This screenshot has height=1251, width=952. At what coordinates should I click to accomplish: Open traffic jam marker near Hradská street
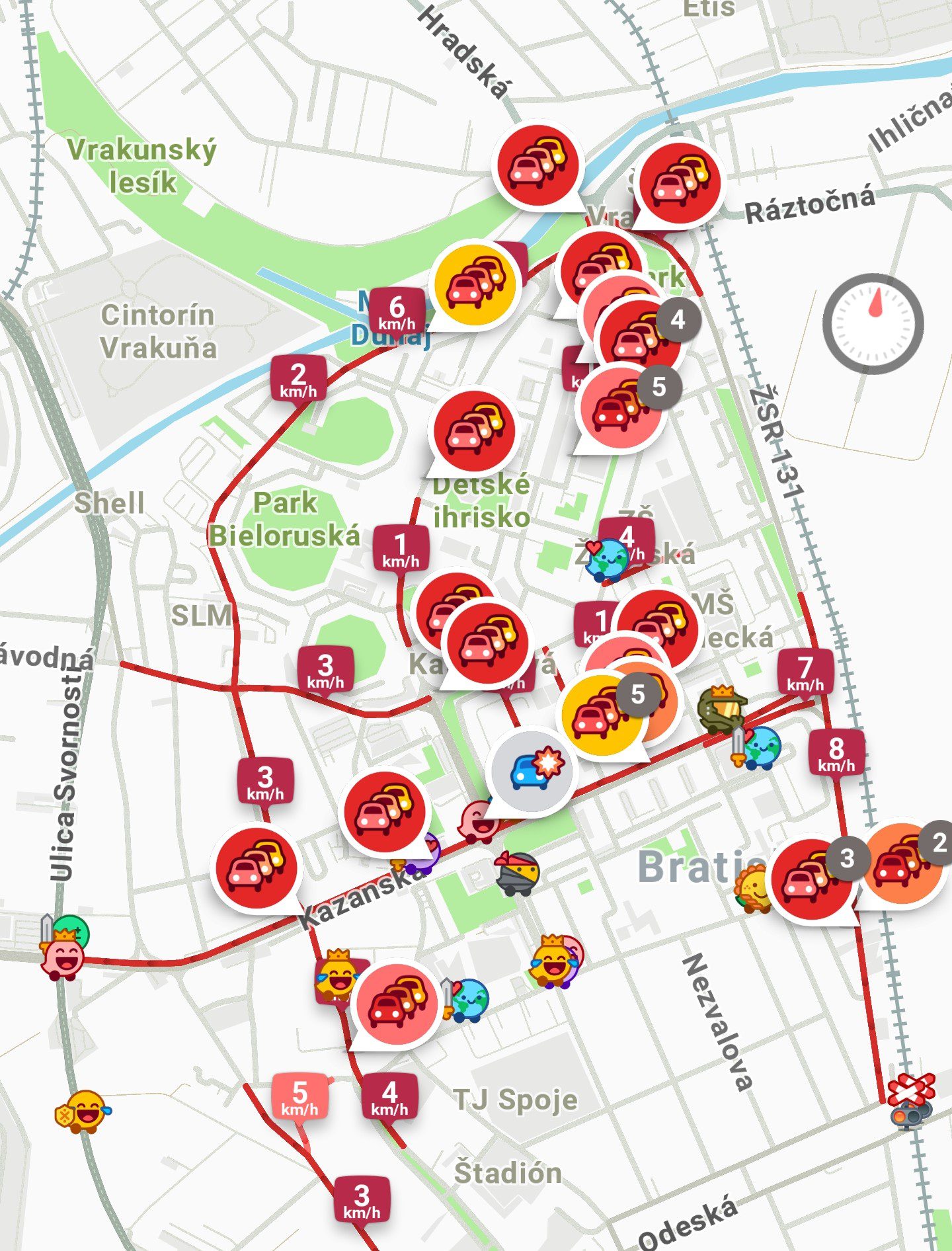coord(537,165)
